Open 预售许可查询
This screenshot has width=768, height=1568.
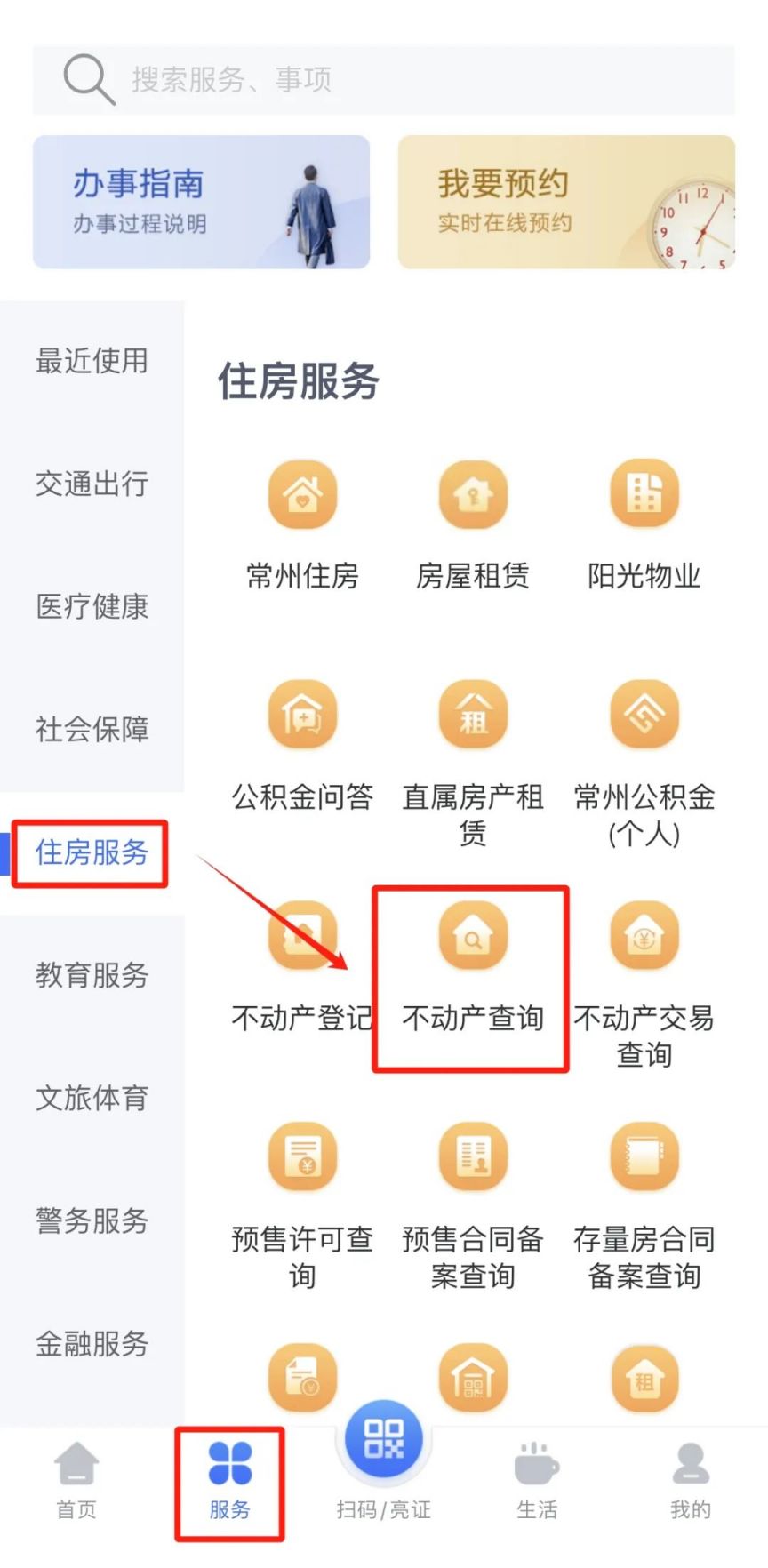tap(302, 1206)
